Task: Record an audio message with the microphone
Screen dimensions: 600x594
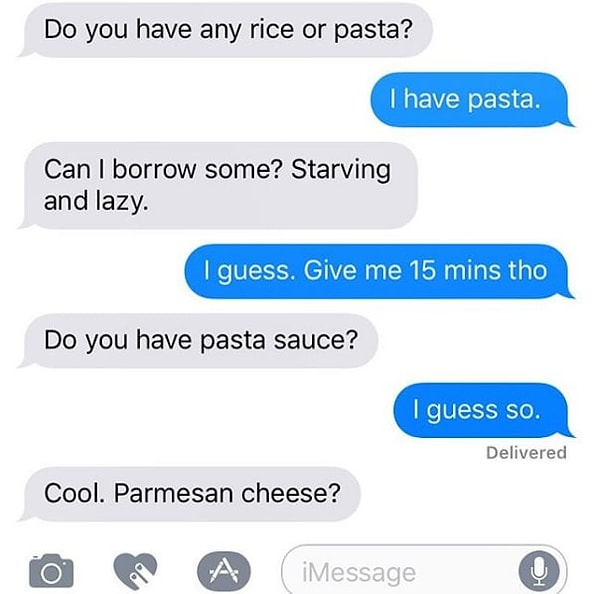Action: click(537, 571)
